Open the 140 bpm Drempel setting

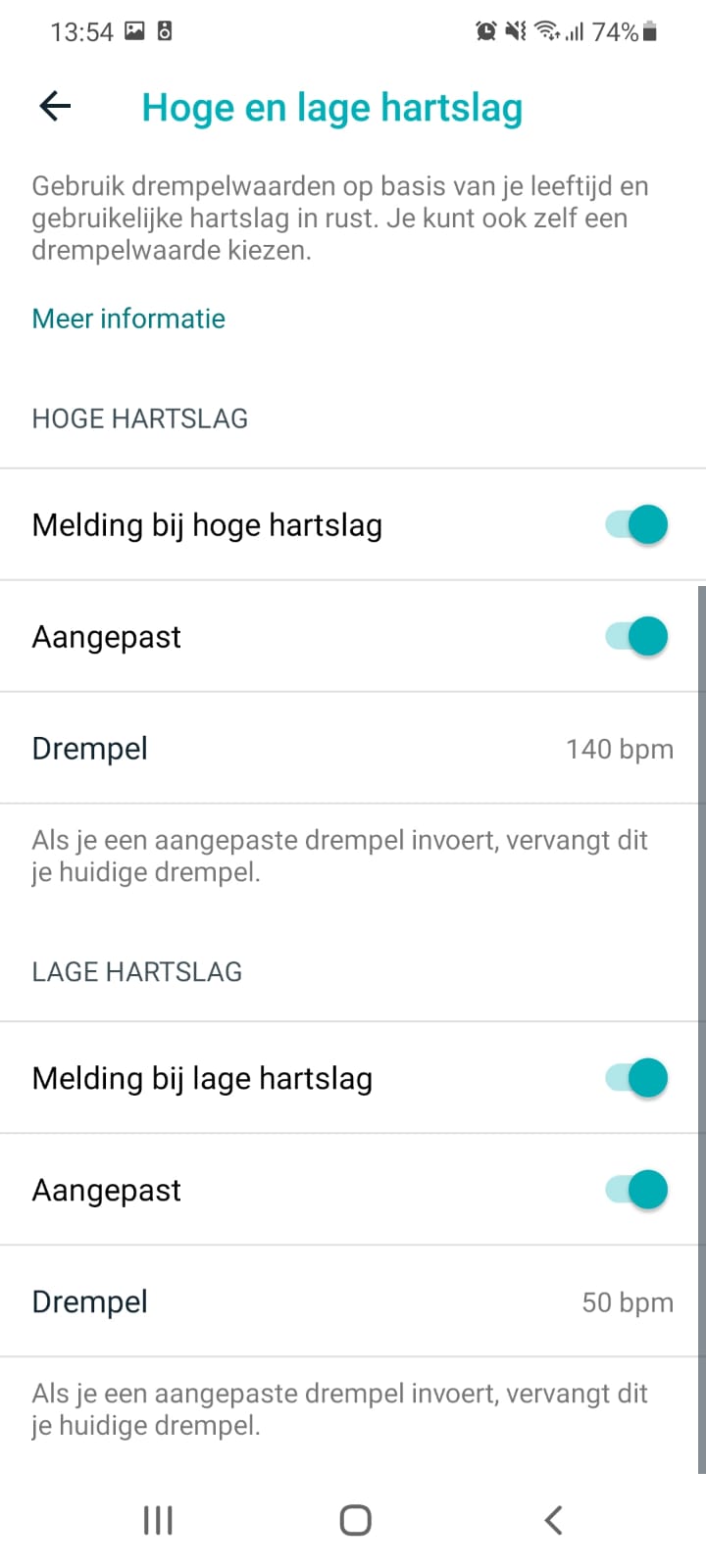coord(353,749)
